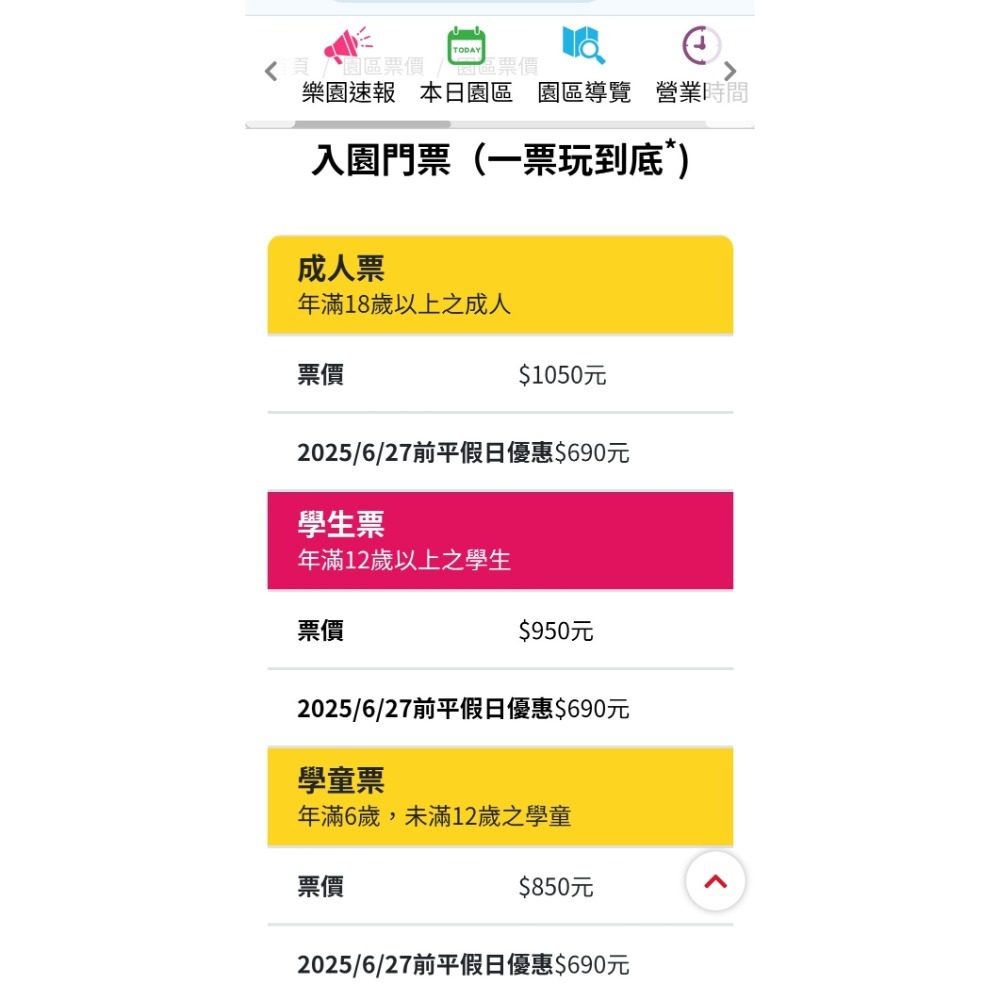Open 本日園區 today's park info
The height and width of the screenshot is (1000, 1000).
pyautogui.click(x=466, y=67)
